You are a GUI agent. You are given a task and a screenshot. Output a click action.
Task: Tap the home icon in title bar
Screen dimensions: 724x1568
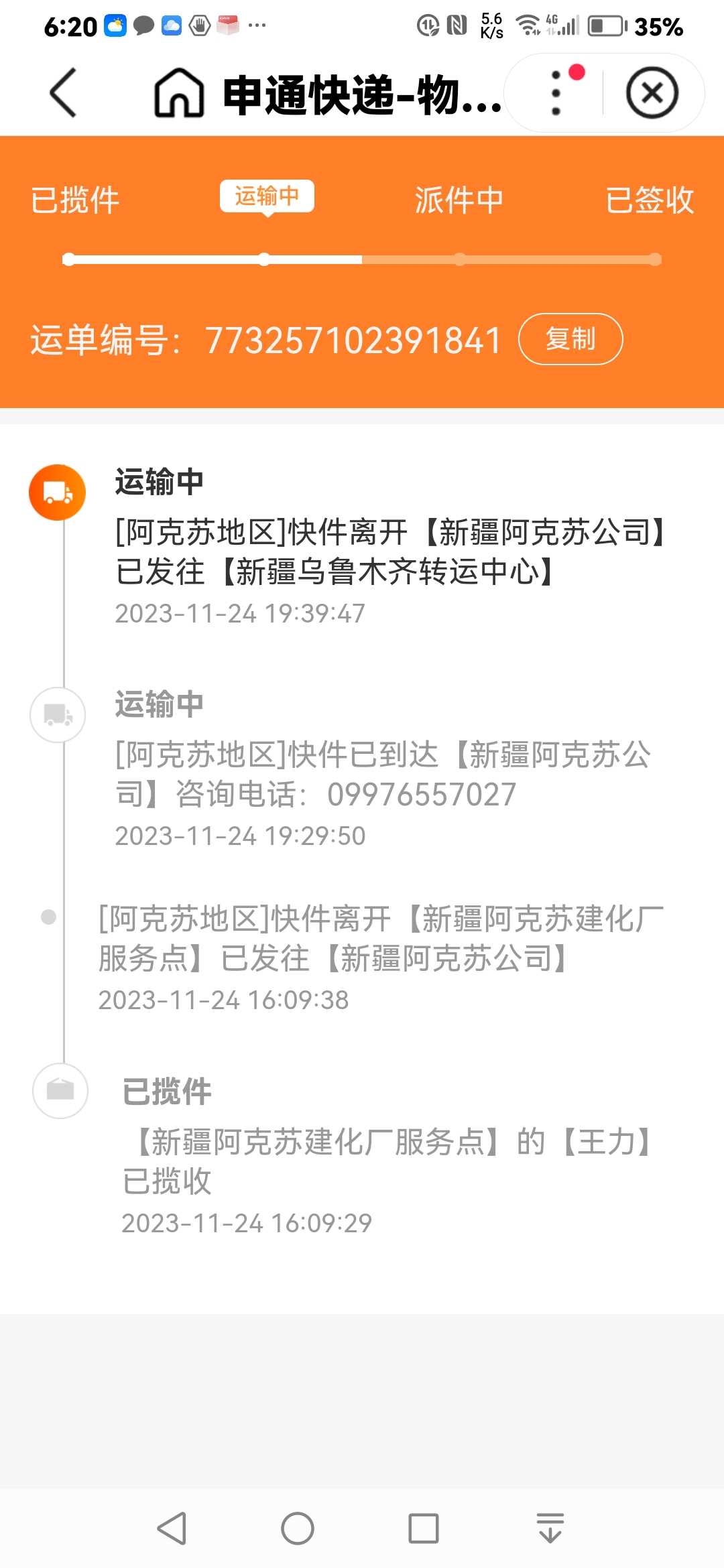[x=179, y=93]
